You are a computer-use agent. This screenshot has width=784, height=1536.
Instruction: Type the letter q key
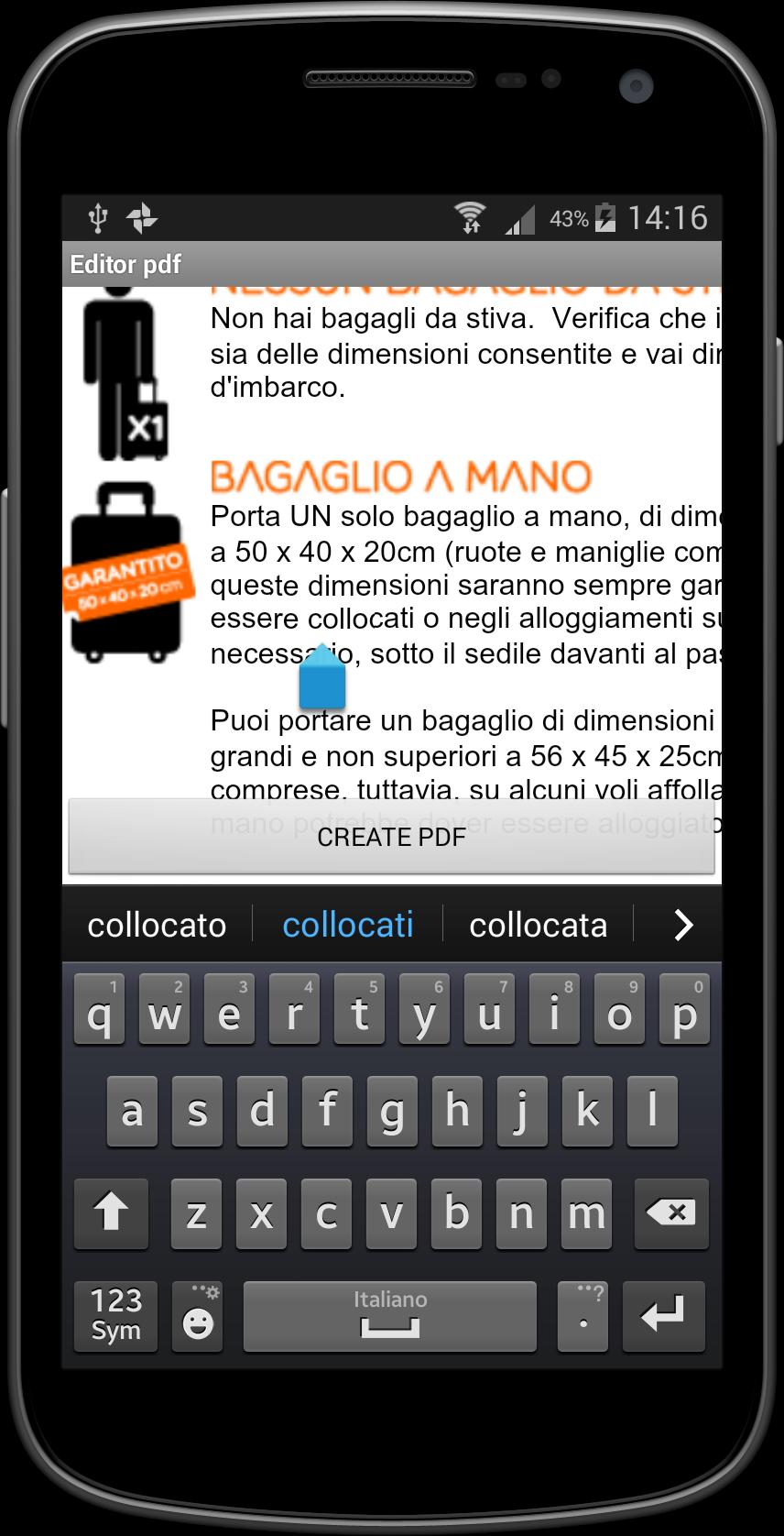point(99,1010)
